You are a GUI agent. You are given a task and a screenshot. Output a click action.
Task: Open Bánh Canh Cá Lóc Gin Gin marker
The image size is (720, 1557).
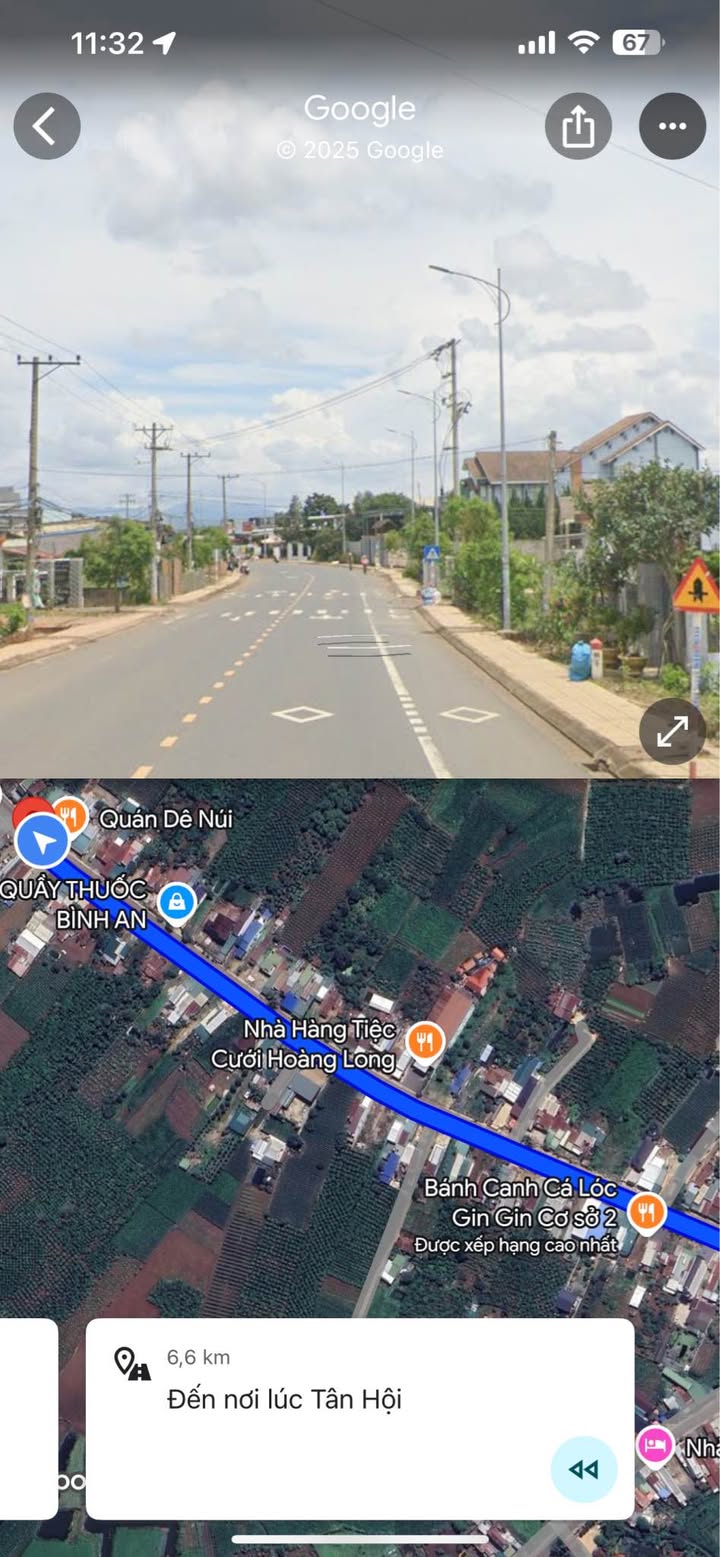647,1213
